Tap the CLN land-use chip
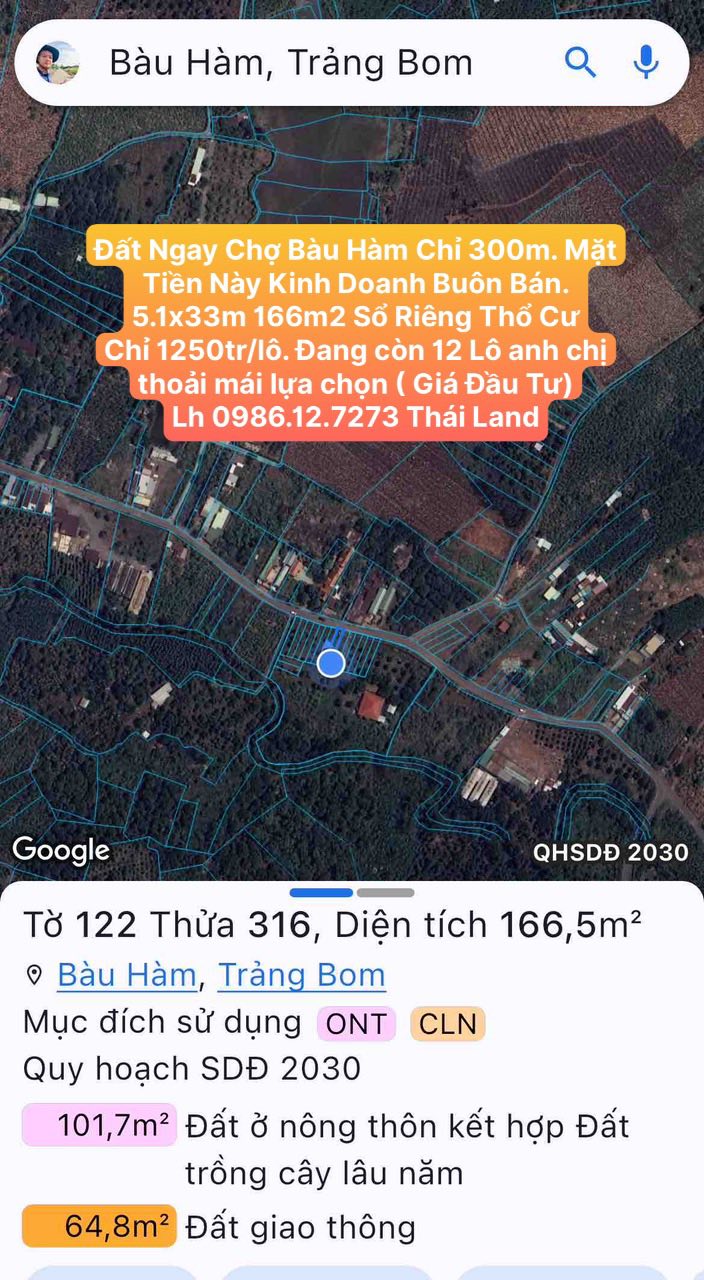Image resolution: width=704 pixels, height=1280 pixels. (x=447, y=1024)
